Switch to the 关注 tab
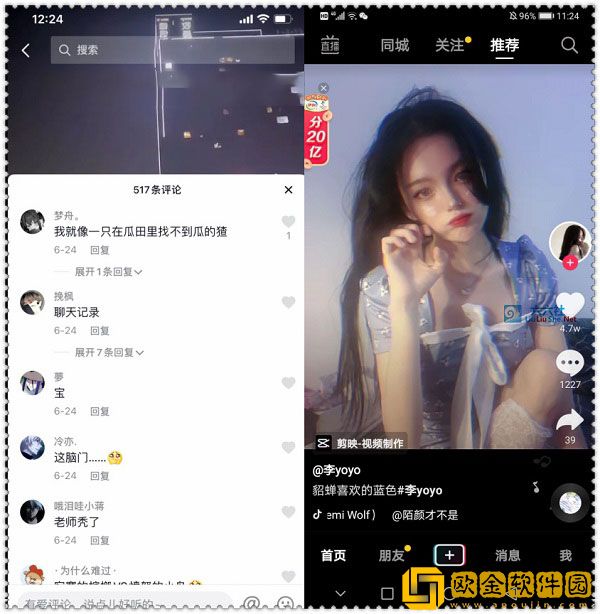Screen dimensions: 600x614 [450, 45]
